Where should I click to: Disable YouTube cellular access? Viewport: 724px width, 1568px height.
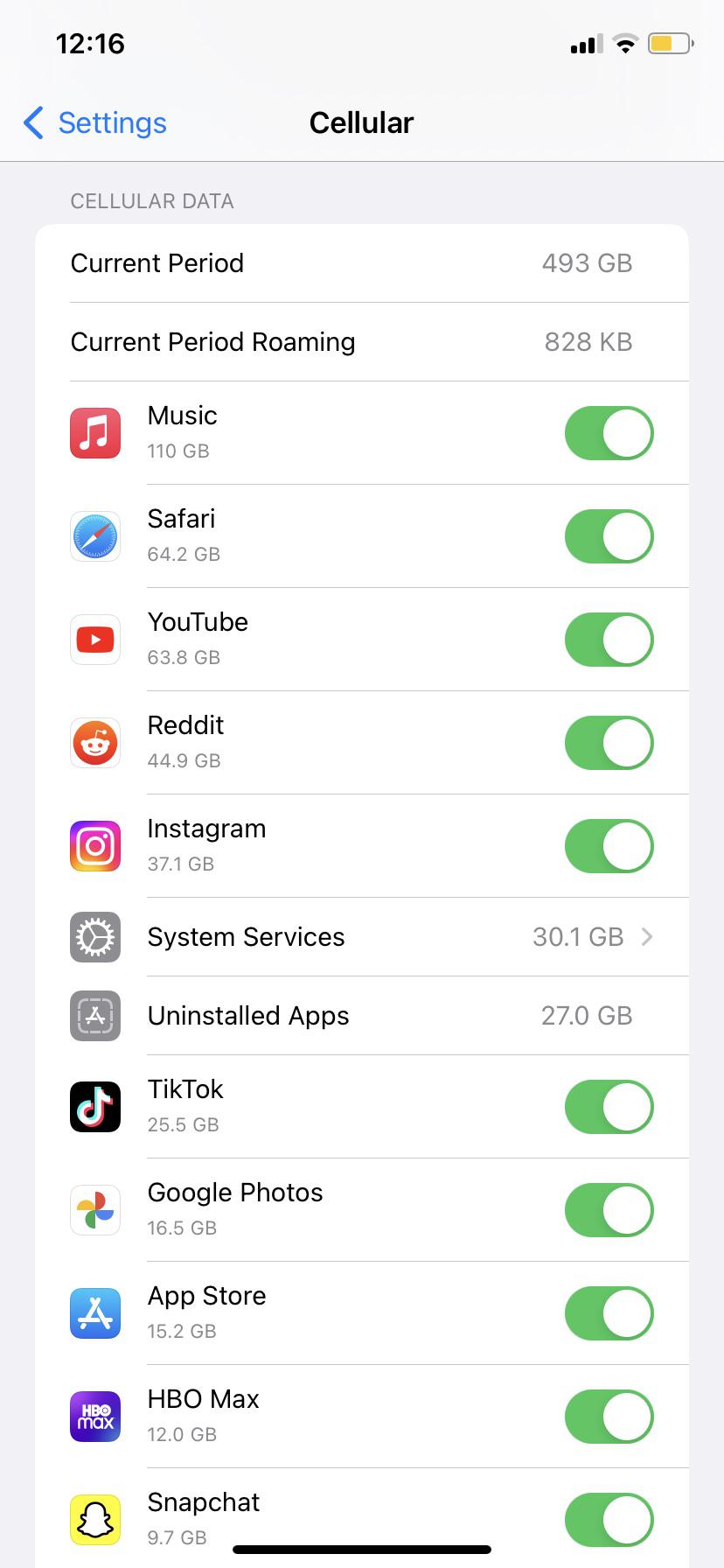pos(609,639)
